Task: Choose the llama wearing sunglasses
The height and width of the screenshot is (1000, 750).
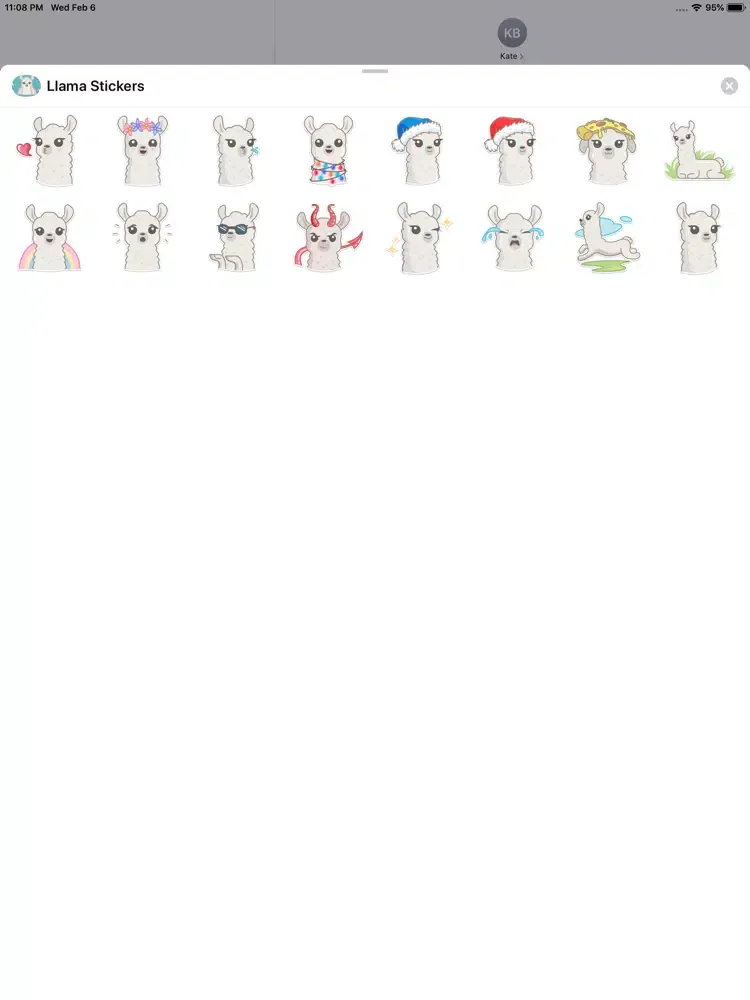Action: pos(235,238)
